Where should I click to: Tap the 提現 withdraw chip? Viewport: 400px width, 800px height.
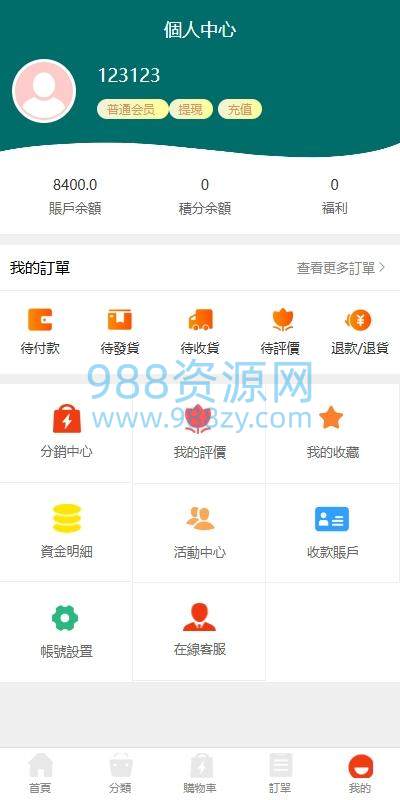pos(191,109)
